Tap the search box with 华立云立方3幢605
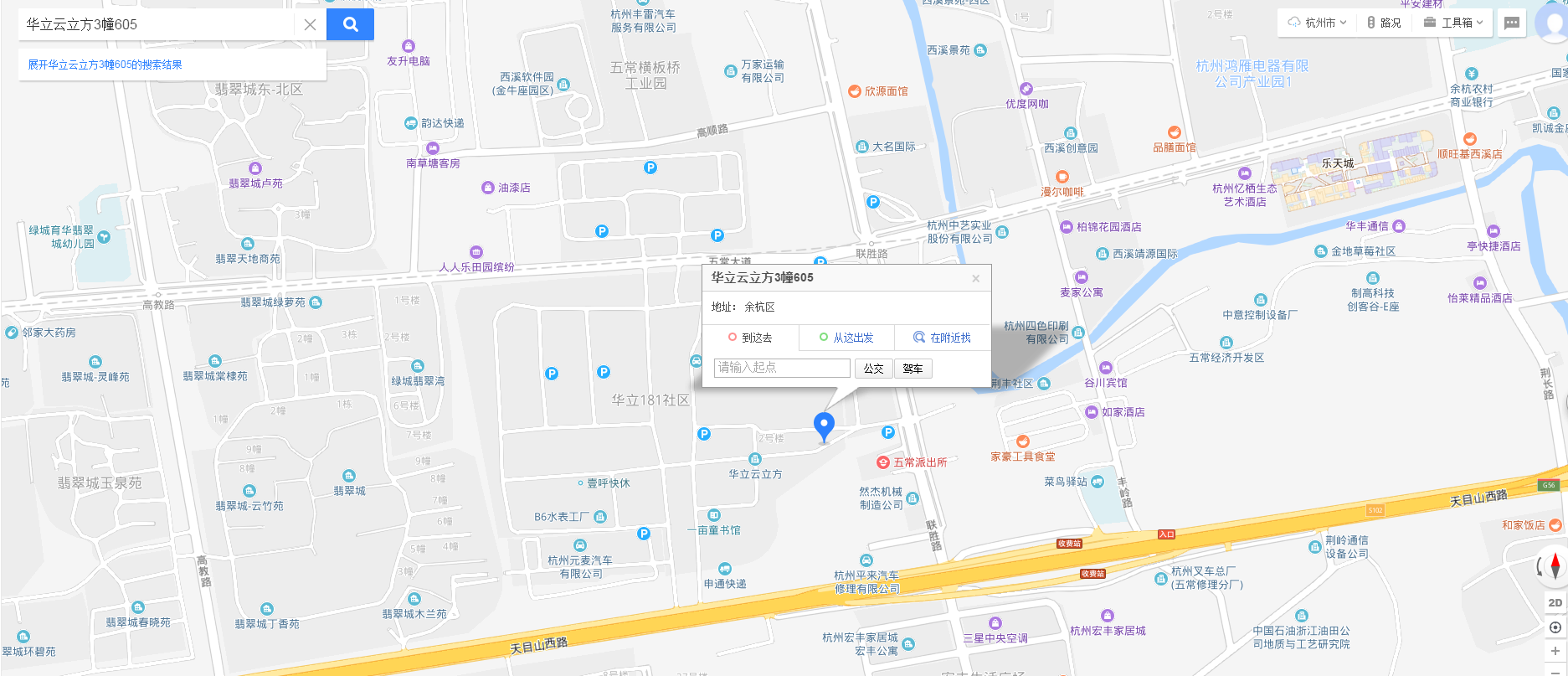Image resolution: width=1568 pixels, height=676 pixels. 155,24
